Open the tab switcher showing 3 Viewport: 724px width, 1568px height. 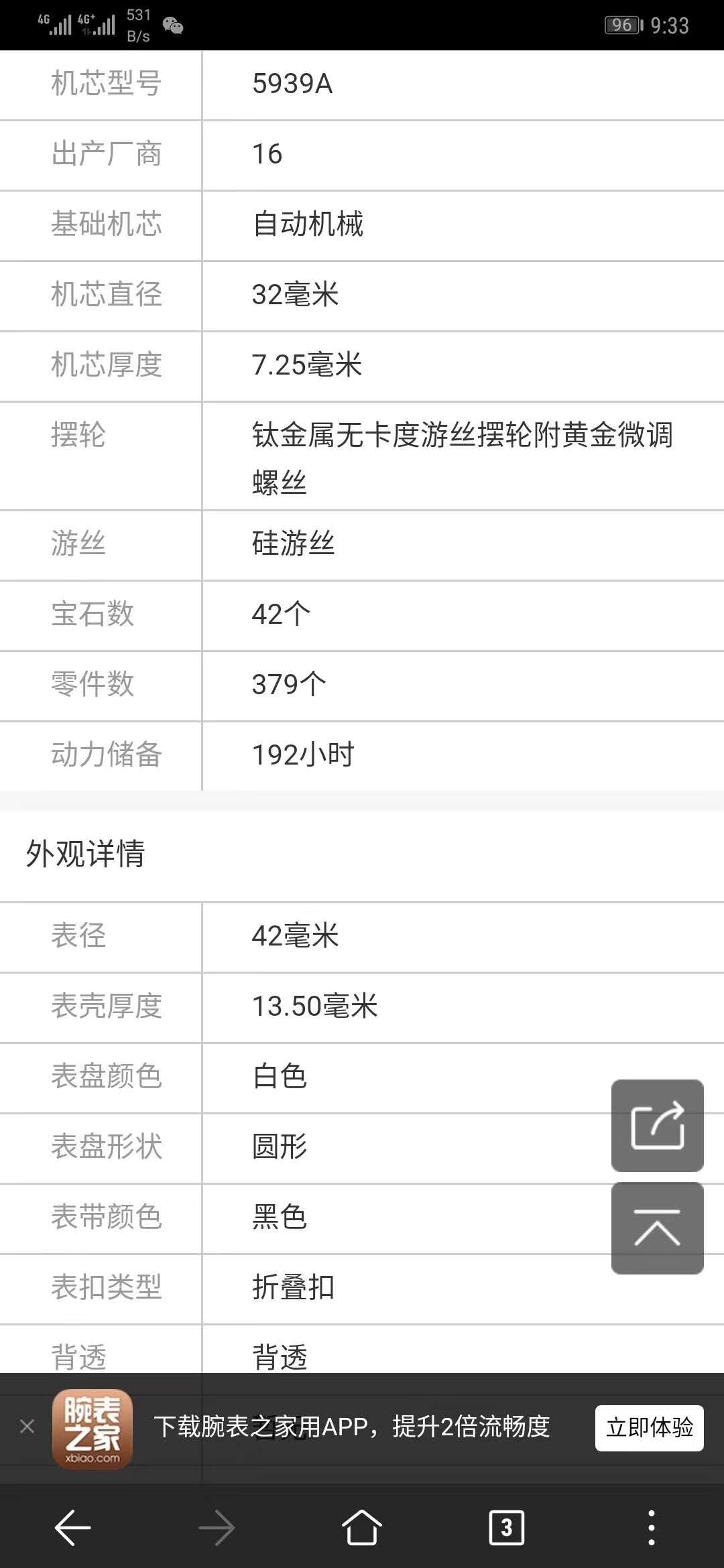coord(507,1528)
